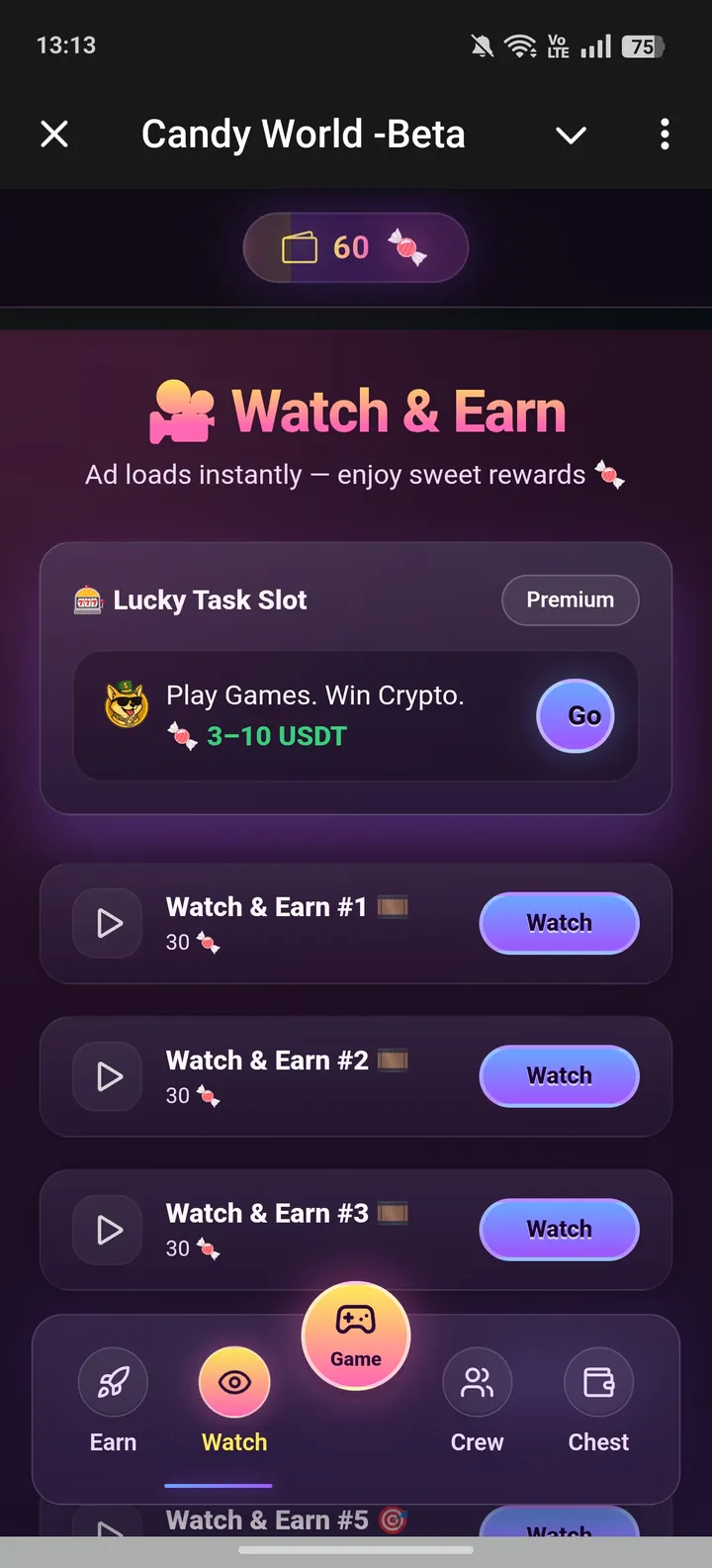Switch to the Earn tab
The height and width of the screenshot is (1568, 712).
pos(113,1405)
